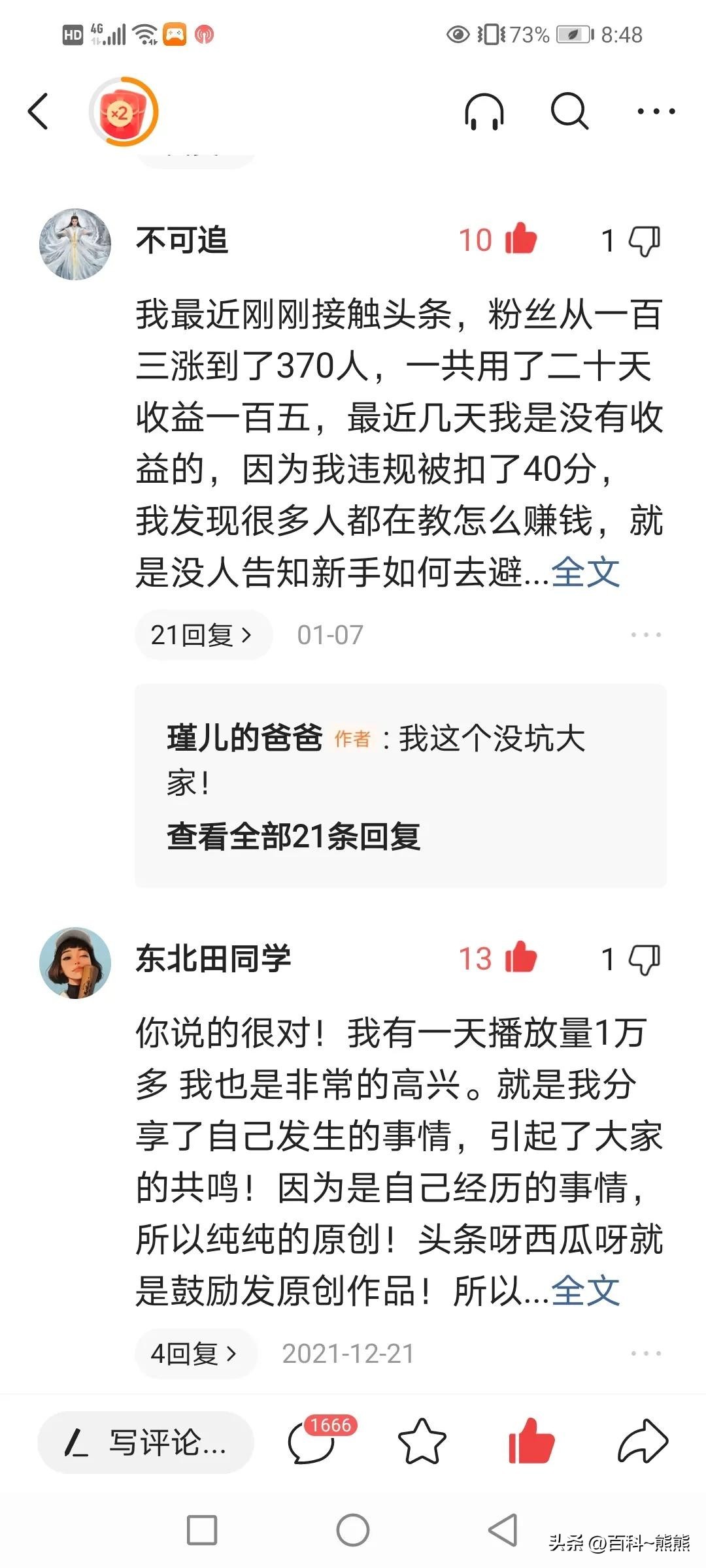Go back using the top-left arrow
Screen dimensions: 706x1568
pyautogui.click(x=39, y=112)
